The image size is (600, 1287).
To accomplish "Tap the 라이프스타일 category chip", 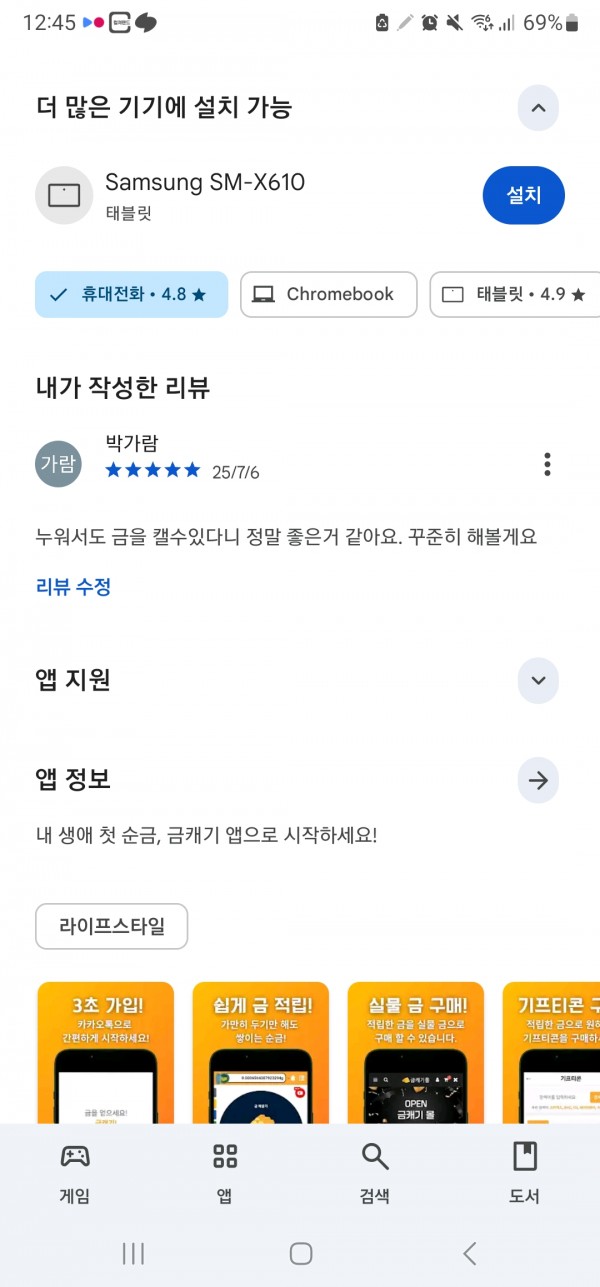I will click(x=111, y=926).
